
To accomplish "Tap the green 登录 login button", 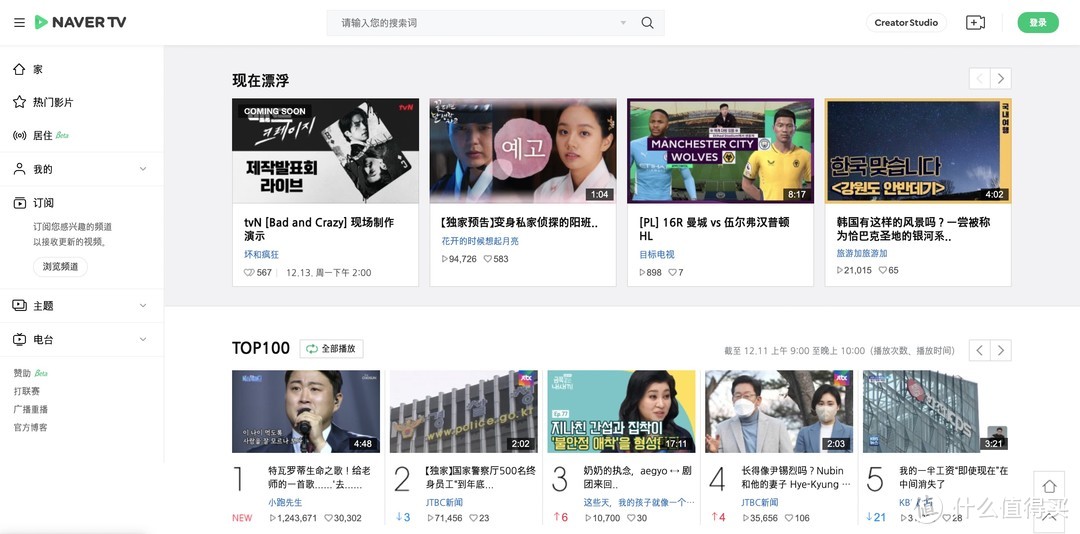I will [1037, 22].
